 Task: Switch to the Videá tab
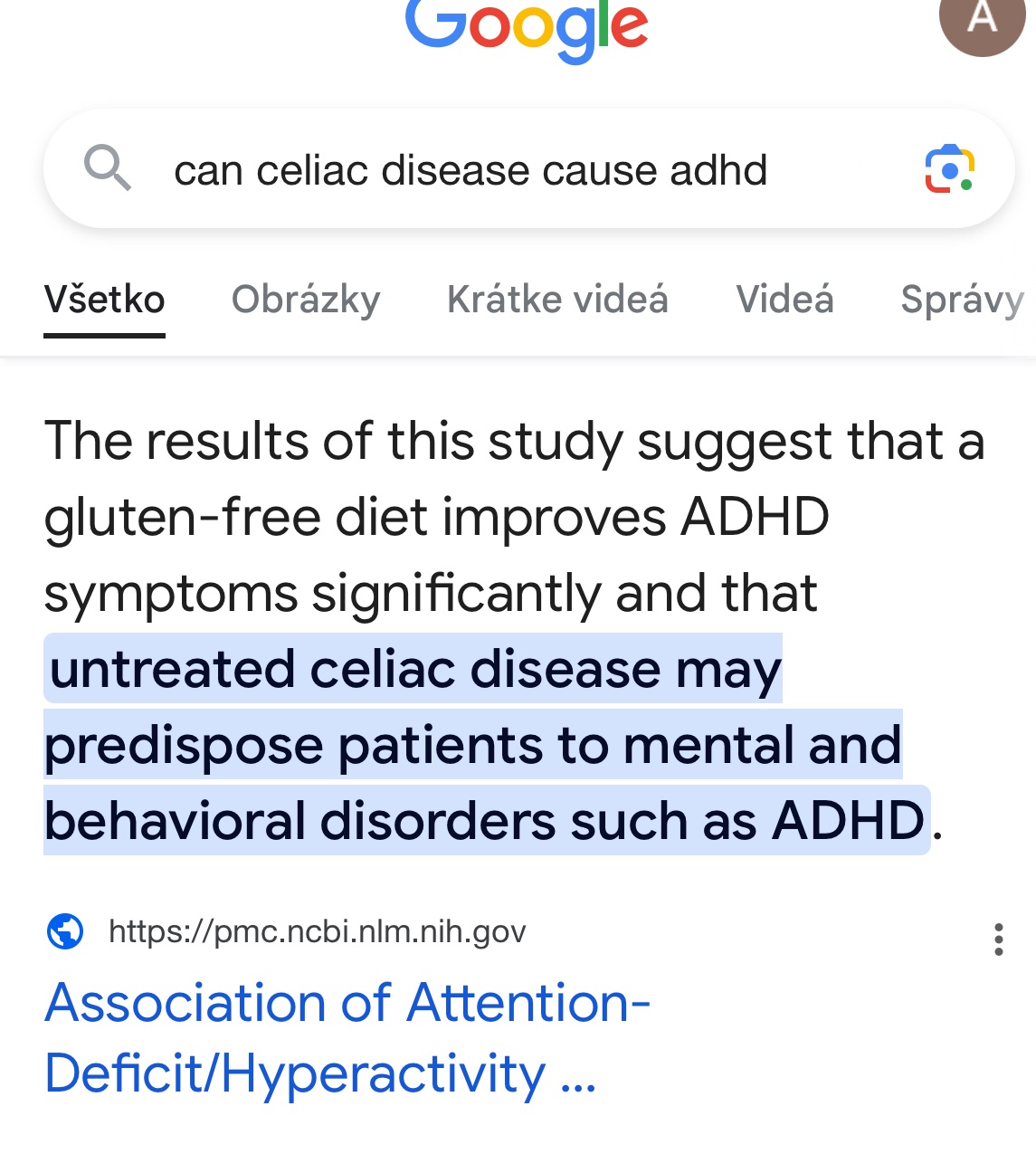[784, 300]
